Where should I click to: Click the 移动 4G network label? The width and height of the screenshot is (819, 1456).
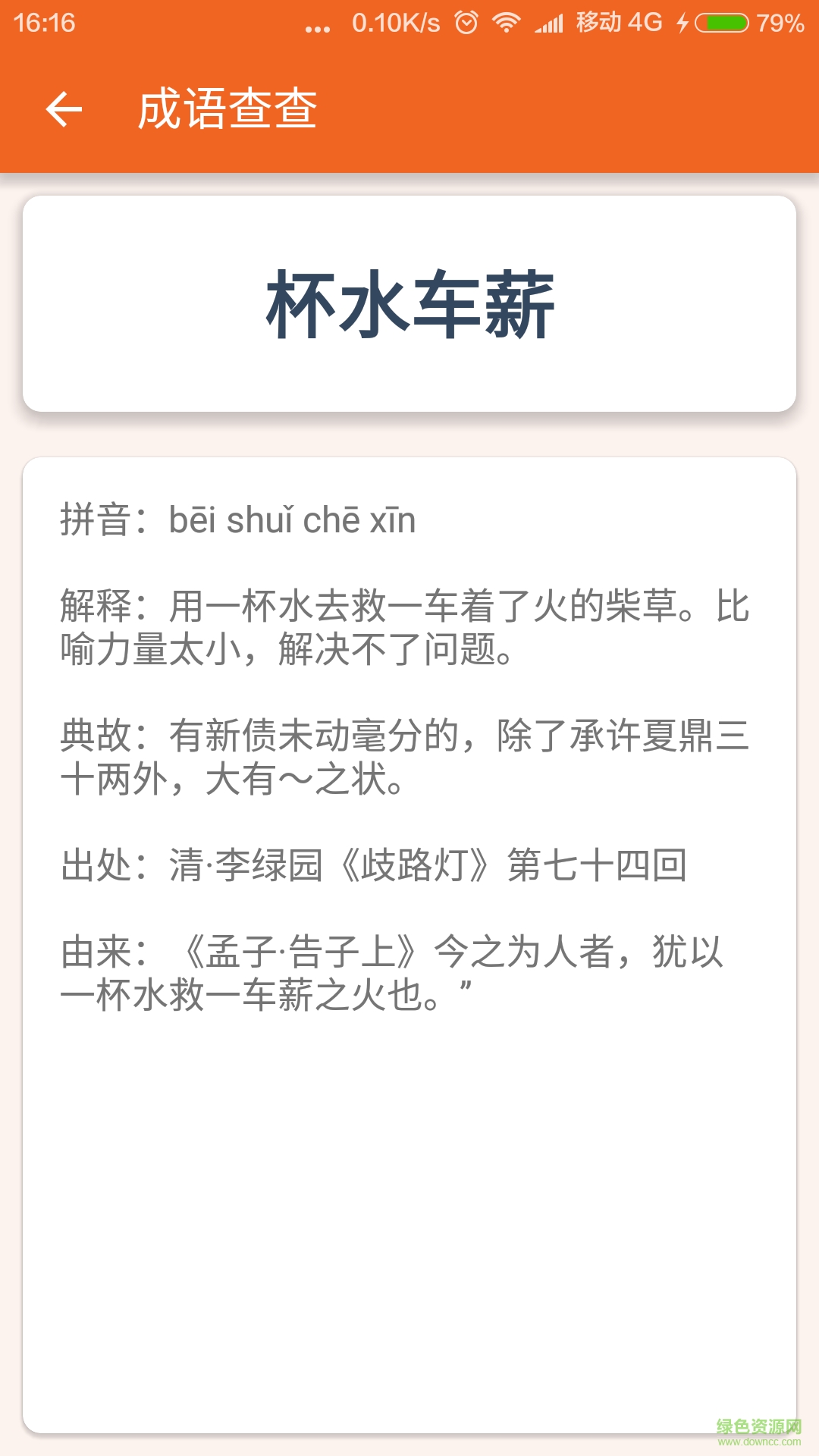click(620, 23)
